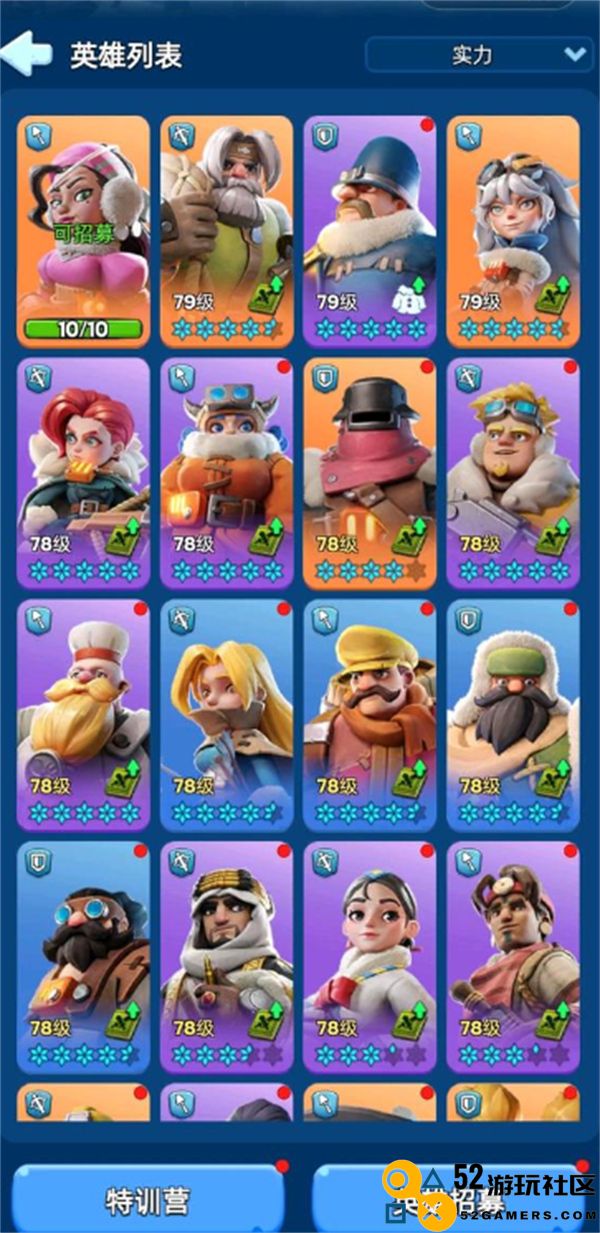Open the hero card with blue police helmet
Image resolution: width=600 pixels, height=1233 pixels.
click(369, 231)
